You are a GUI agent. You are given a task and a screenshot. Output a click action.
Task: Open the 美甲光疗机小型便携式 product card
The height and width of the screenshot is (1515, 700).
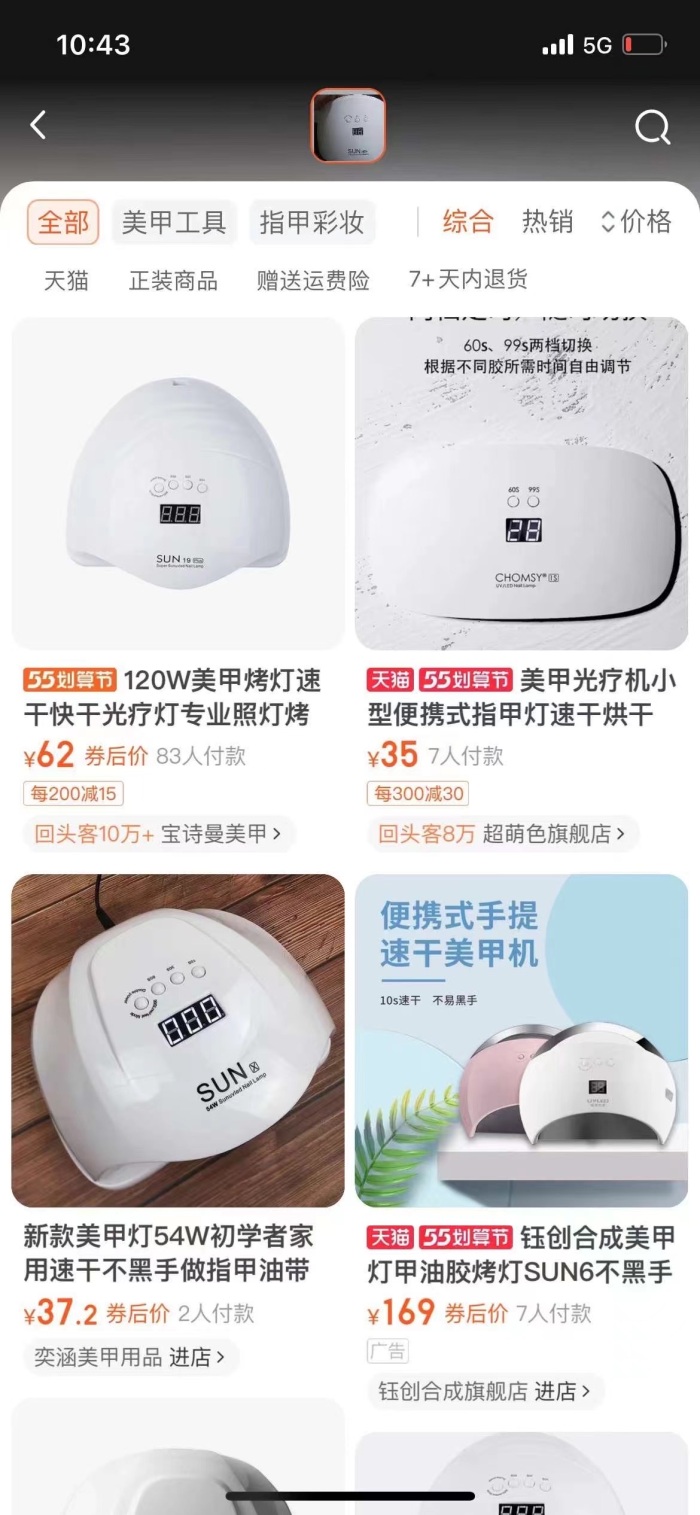pyautogui.click(x=521, y=485)
